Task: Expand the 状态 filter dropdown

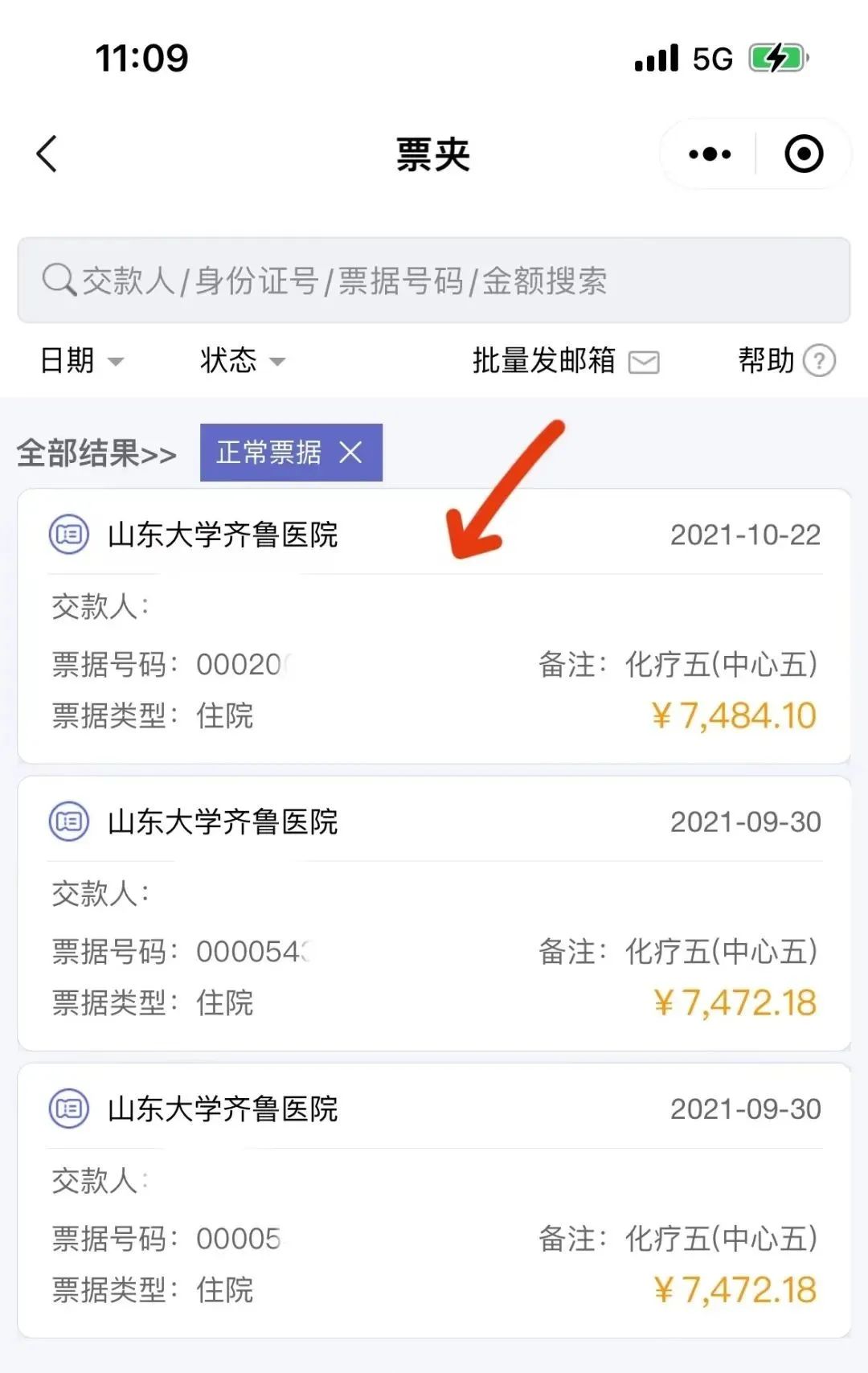Action: tap(243, 361)
